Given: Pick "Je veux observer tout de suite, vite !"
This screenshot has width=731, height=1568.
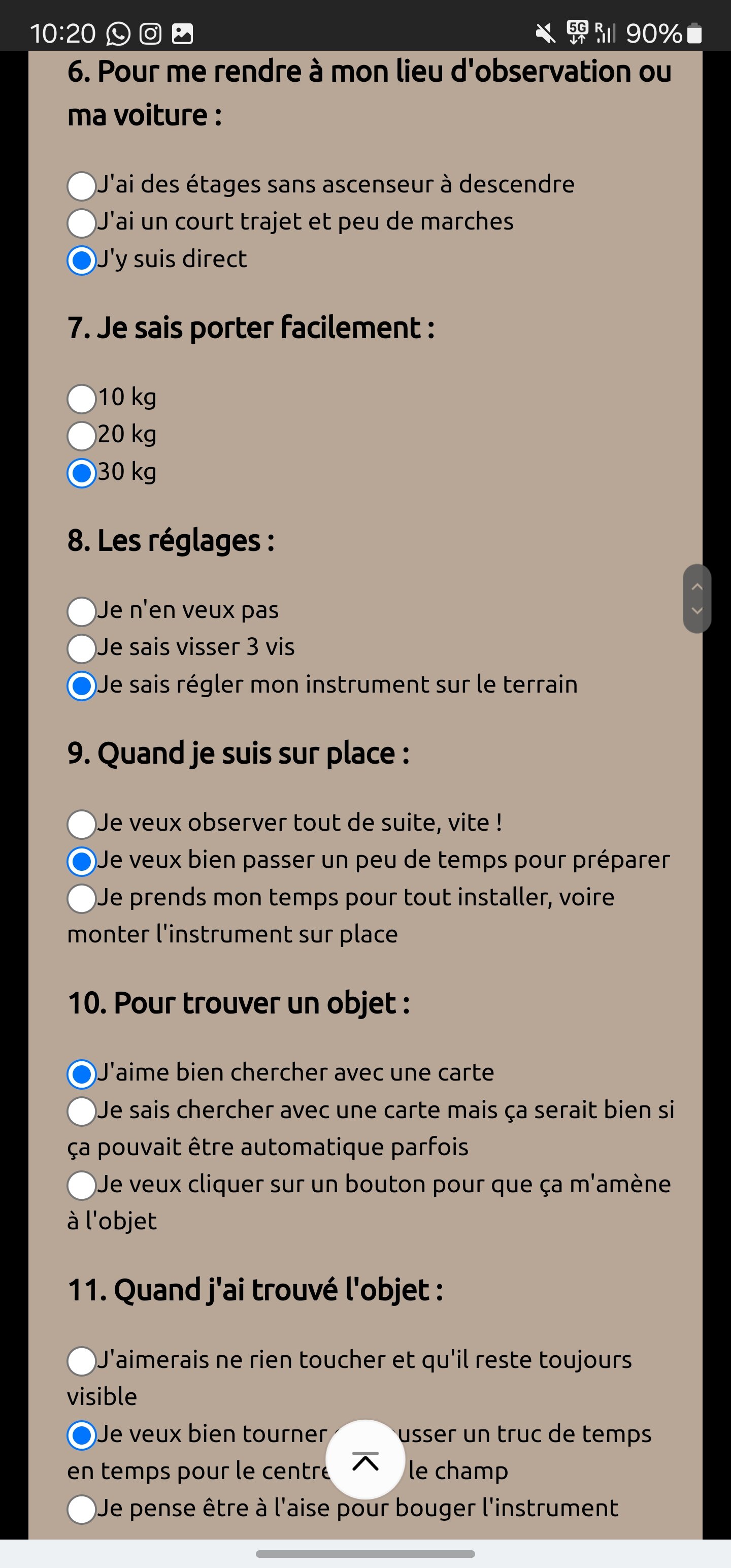Looking at the screenshot, I should pyautogui.click(x=82, y=824).
